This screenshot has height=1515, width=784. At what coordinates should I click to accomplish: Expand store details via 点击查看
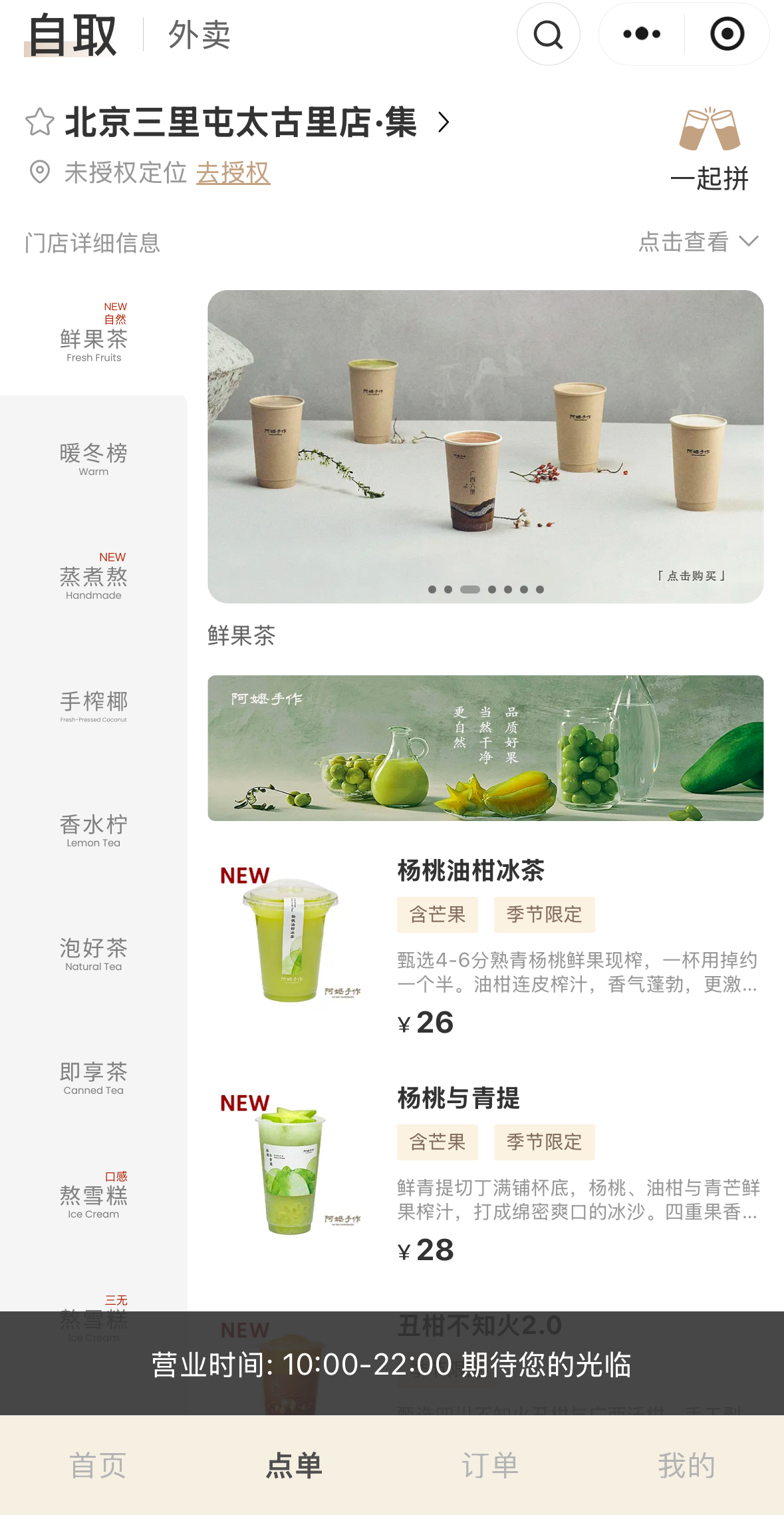click(x=697, y=242)
